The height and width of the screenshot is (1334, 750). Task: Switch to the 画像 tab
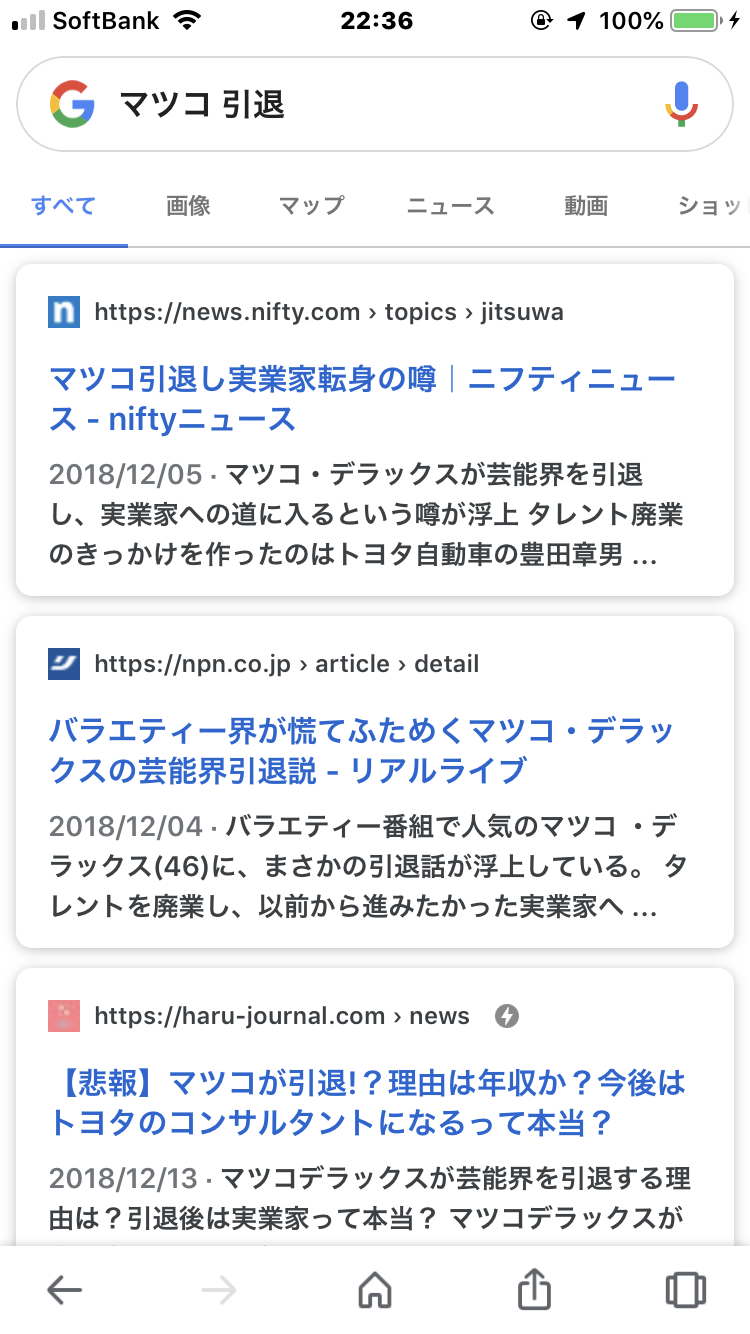coord(188,206)
